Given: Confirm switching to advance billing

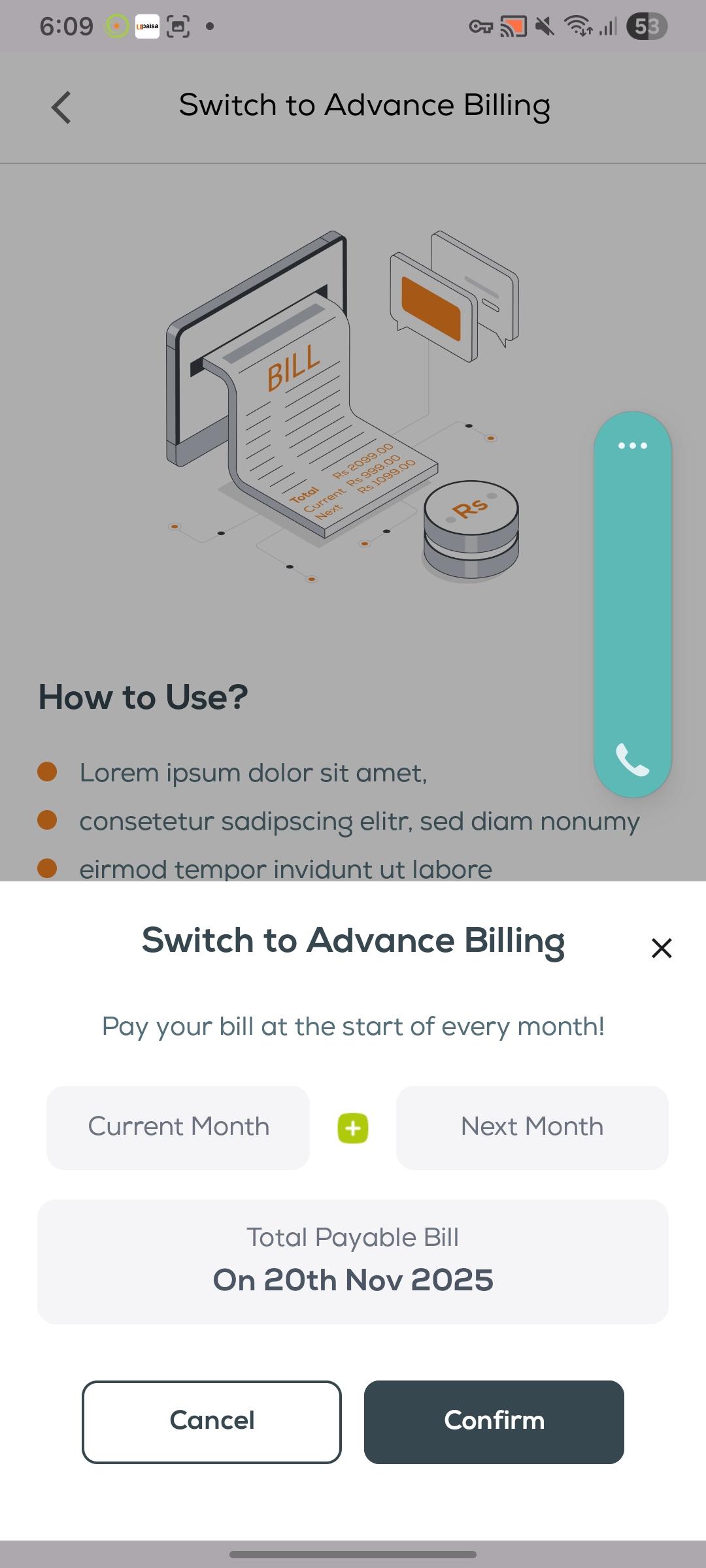Looking at the screenshot, I should [494, 1422].
